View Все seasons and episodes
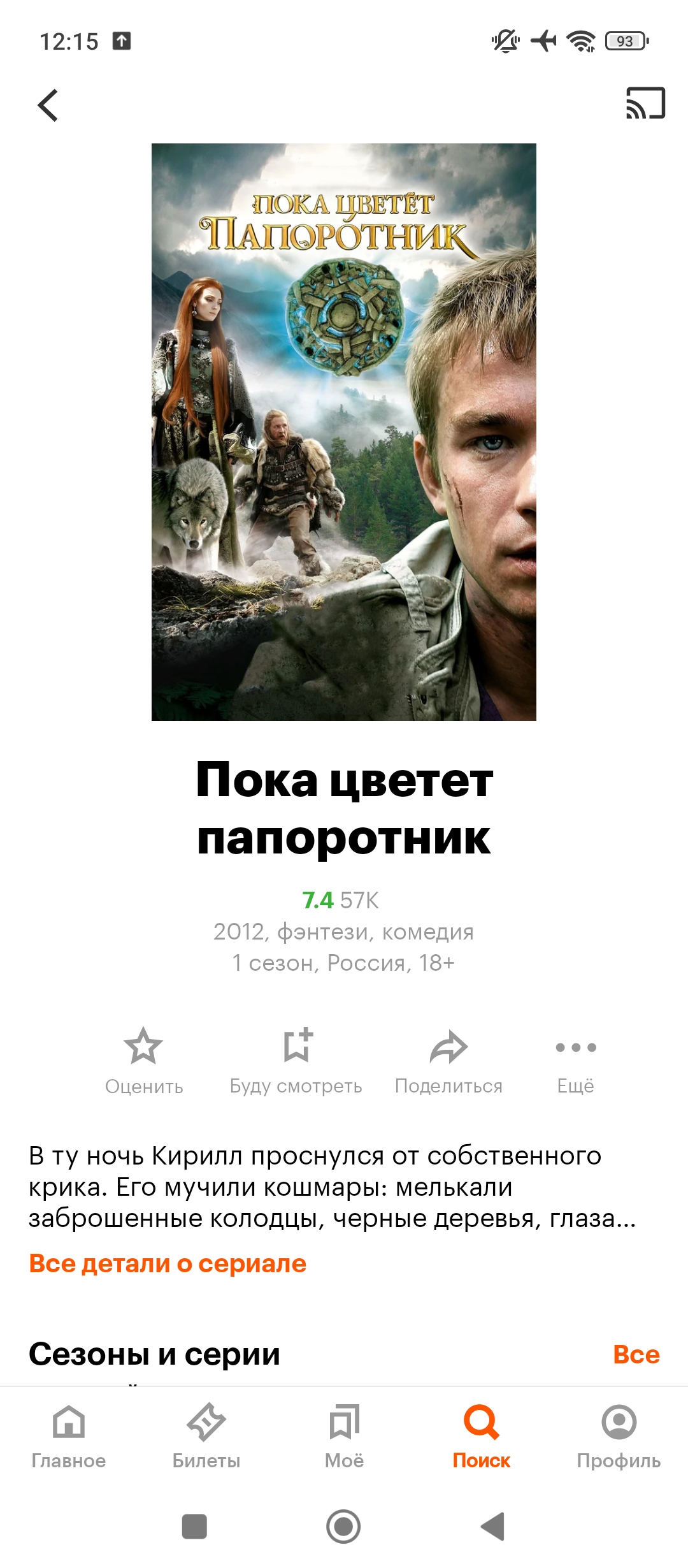The image size is (688, 1568). [x=636, y=1354]
